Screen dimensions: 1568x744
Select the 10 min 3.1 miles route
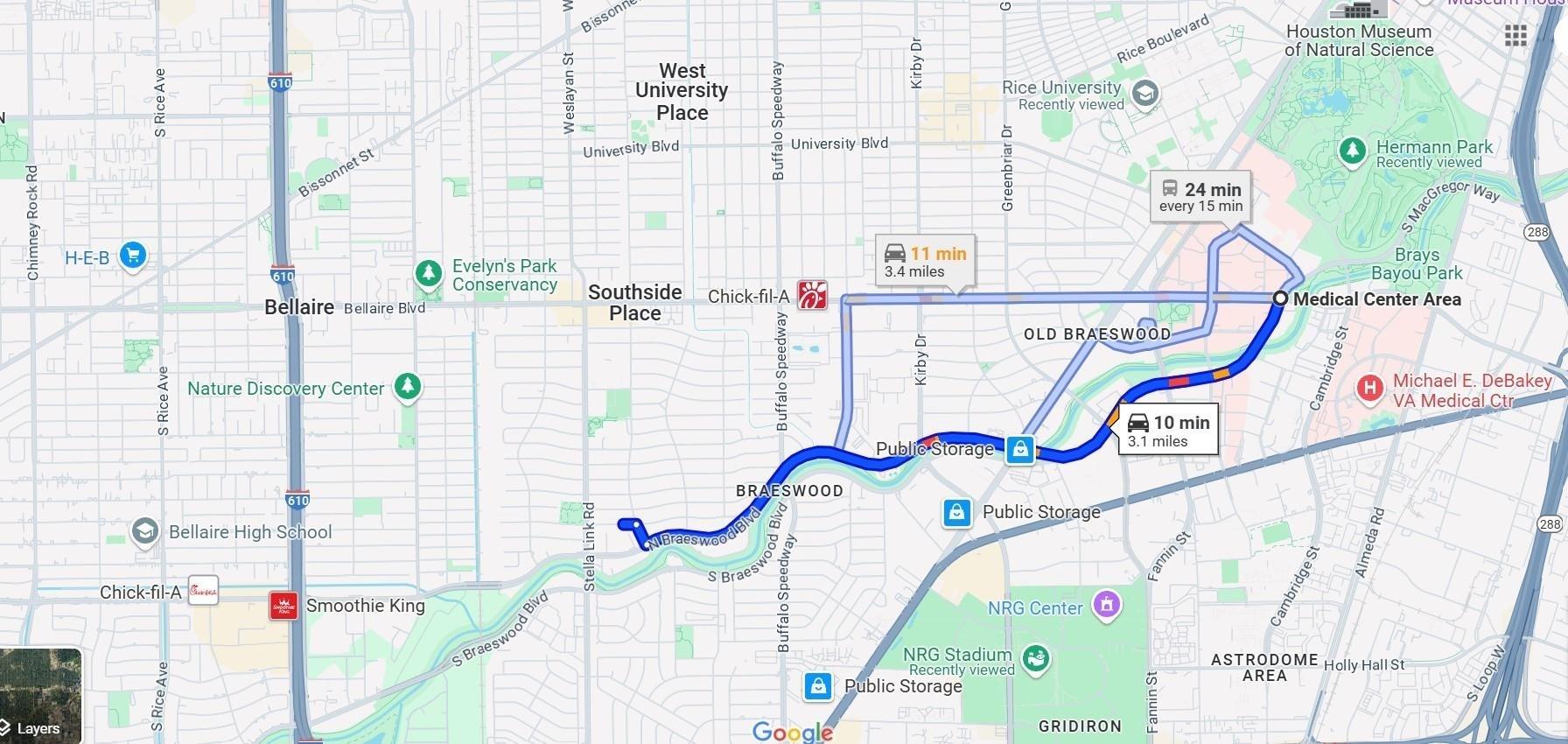point(1169,430)
